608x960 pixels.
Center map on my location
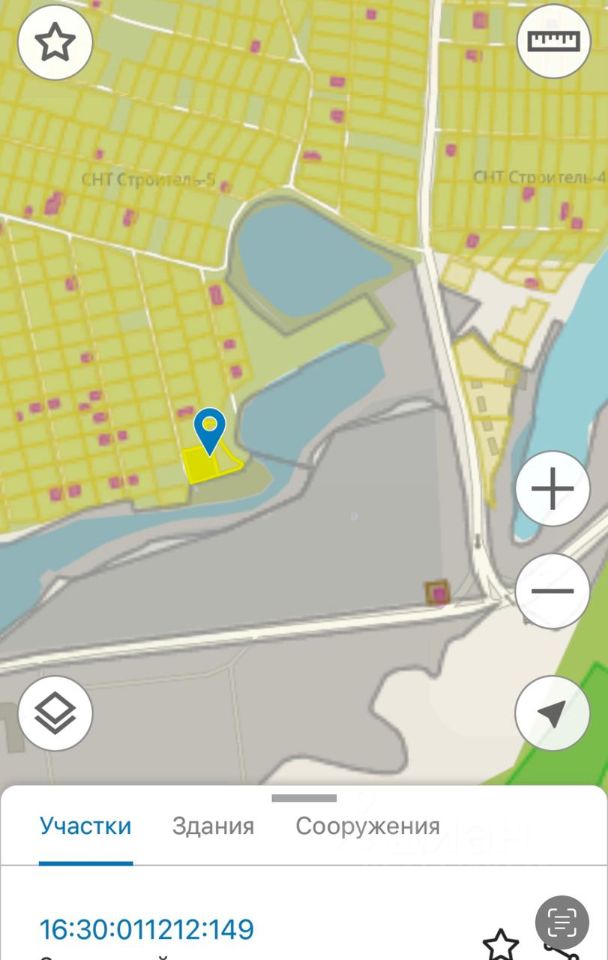[552, 713]
